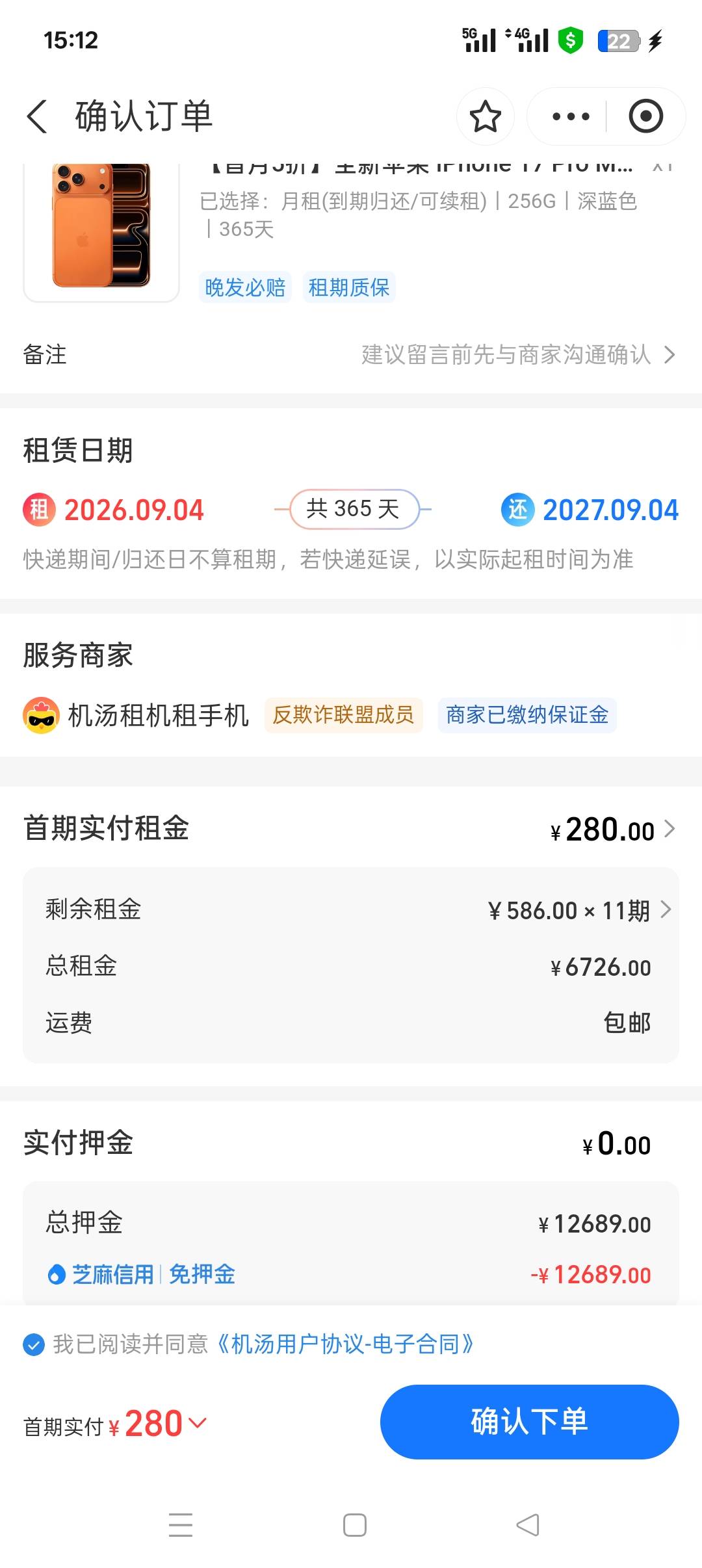Open the iPhone product thumbnail
The height and width of the screenshot is (1568, 702).
coord(101,231)
